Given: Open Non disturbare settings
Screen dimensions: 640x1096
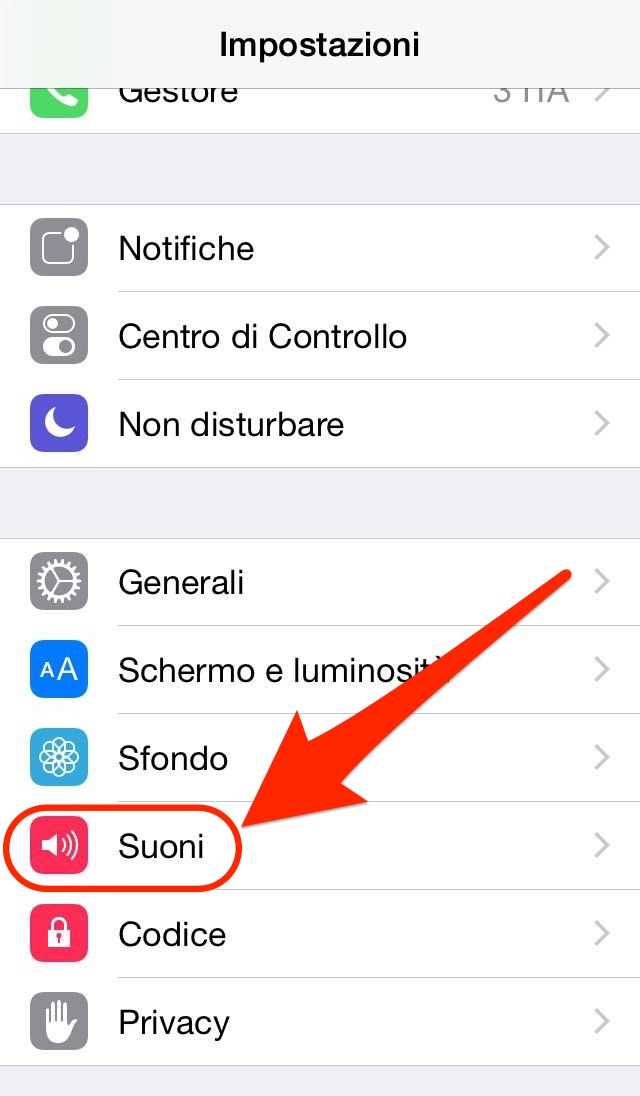Looking at the screenshot, I should pos(320,424).
